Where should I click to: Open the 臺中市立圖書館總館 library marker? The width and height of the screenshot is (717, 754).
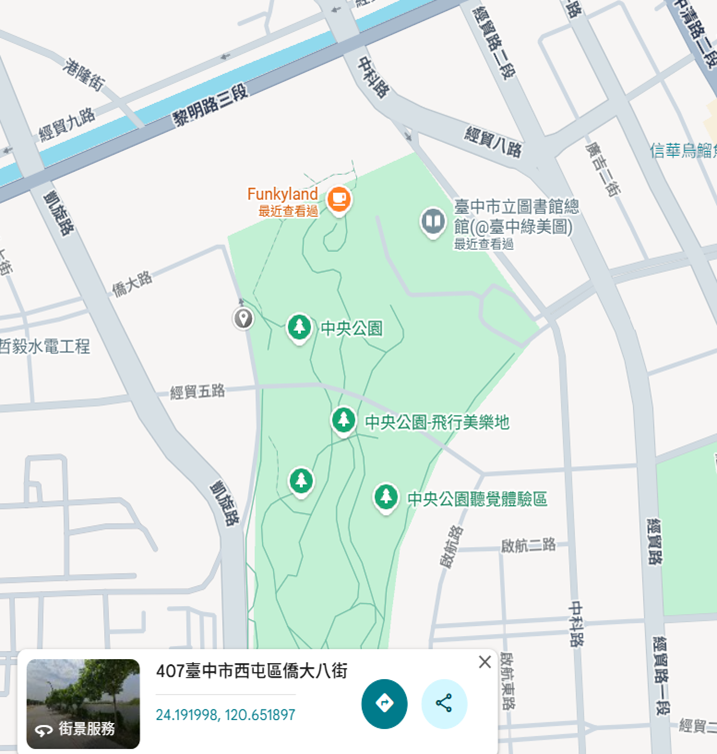click(432, 221)
